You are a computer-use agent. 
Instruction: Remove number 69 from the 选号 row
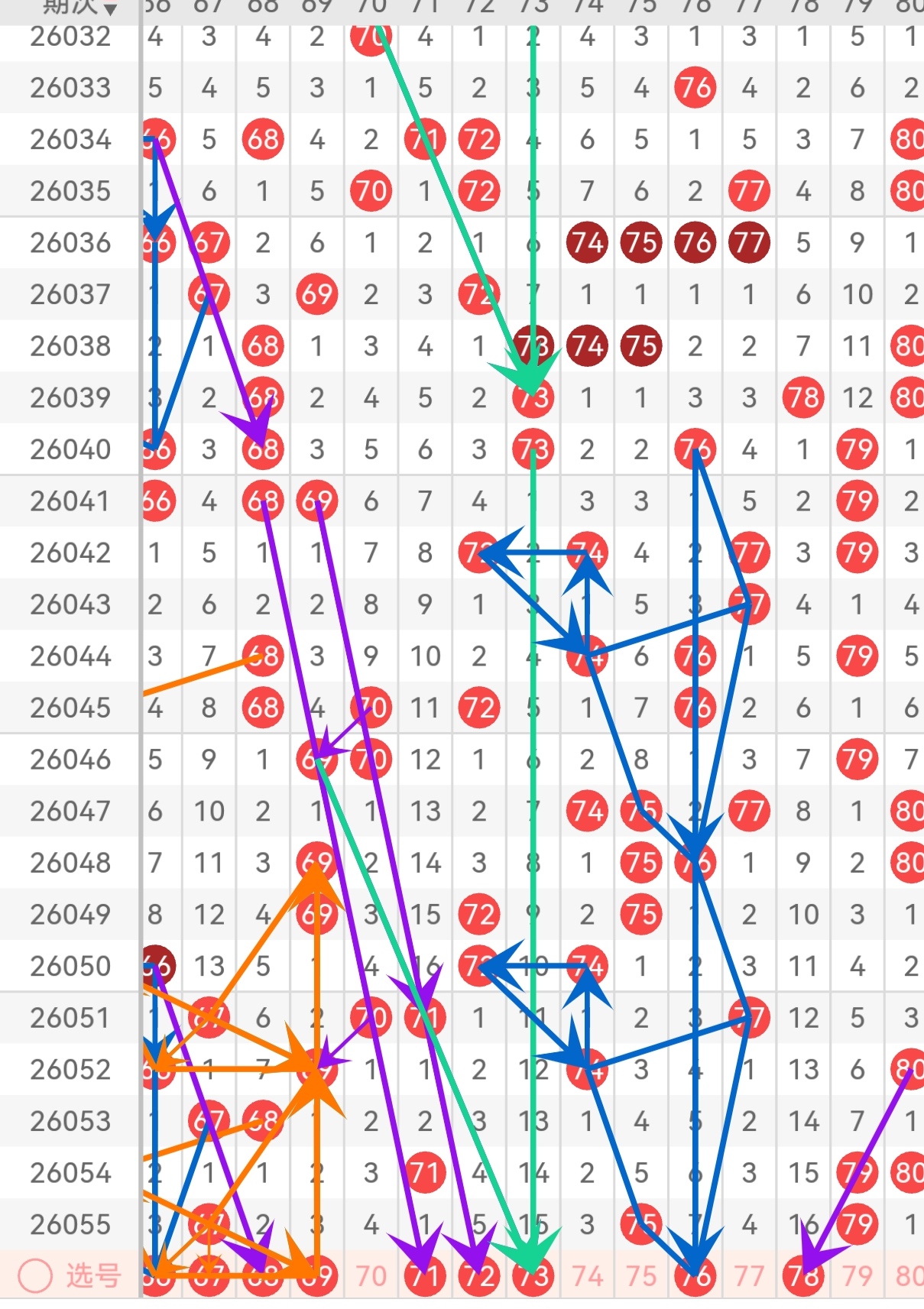(x=316, y=1275)
